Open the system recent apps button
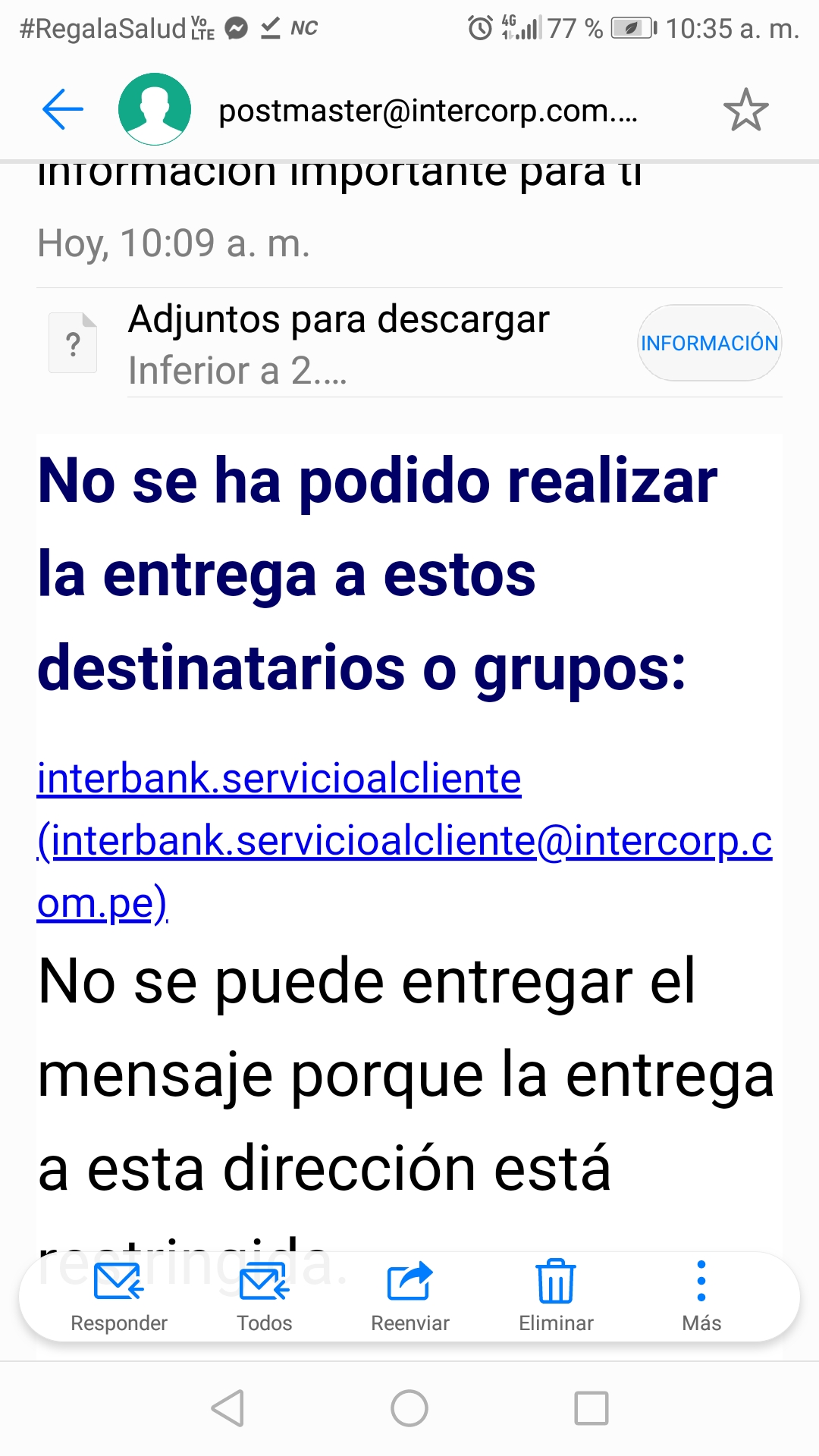The height and width of the screenshot is (1456, 819). (x=591, y=1408)
